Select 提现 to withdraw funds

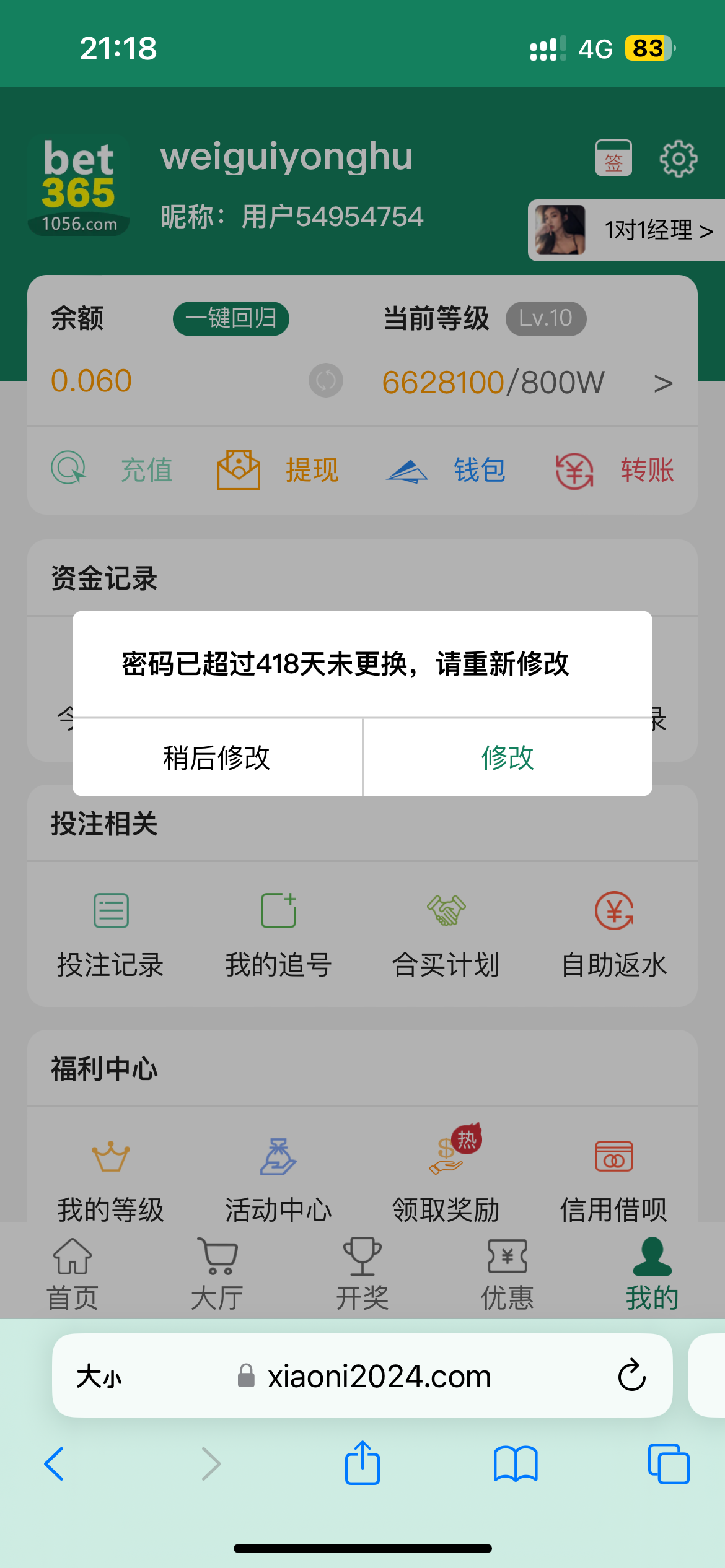click(x=278, y=469)
